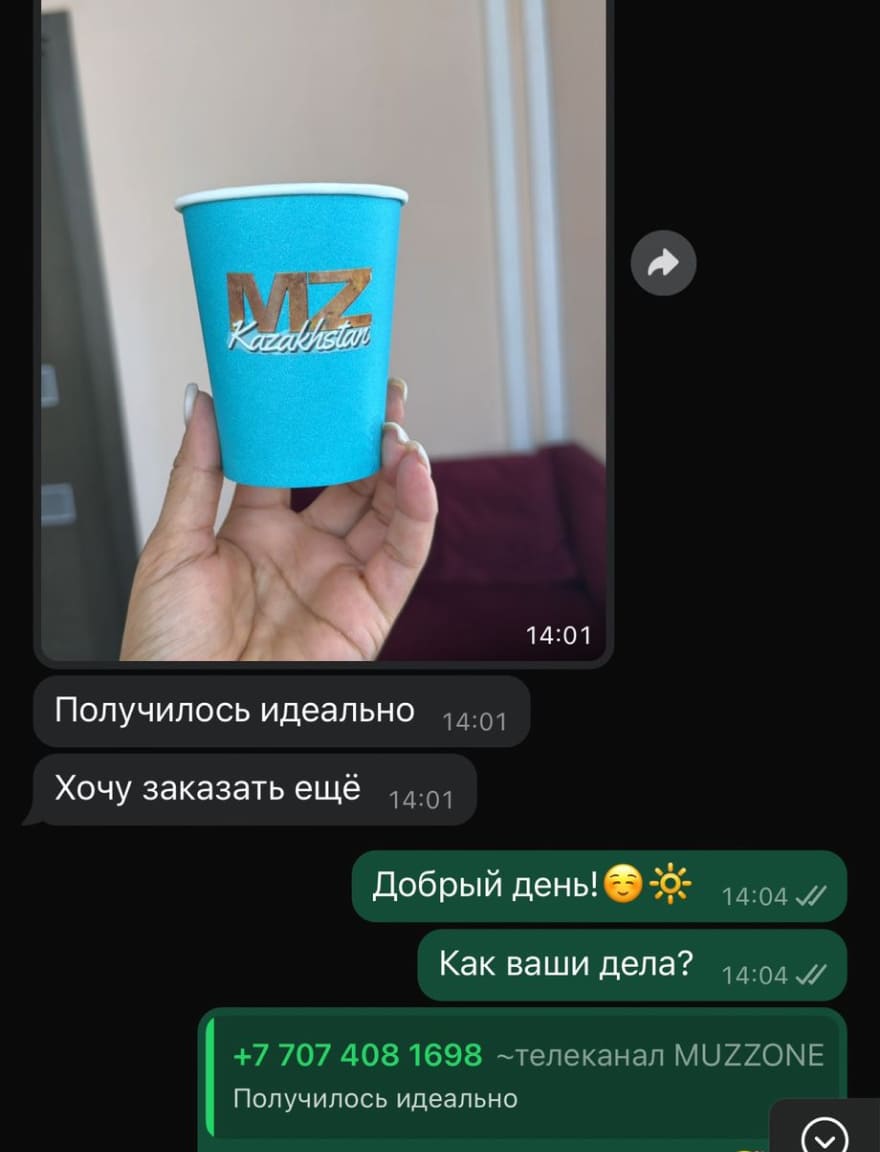
Task: Jump to latest messages with down arrow
Action: click(x=825, y=1134)
